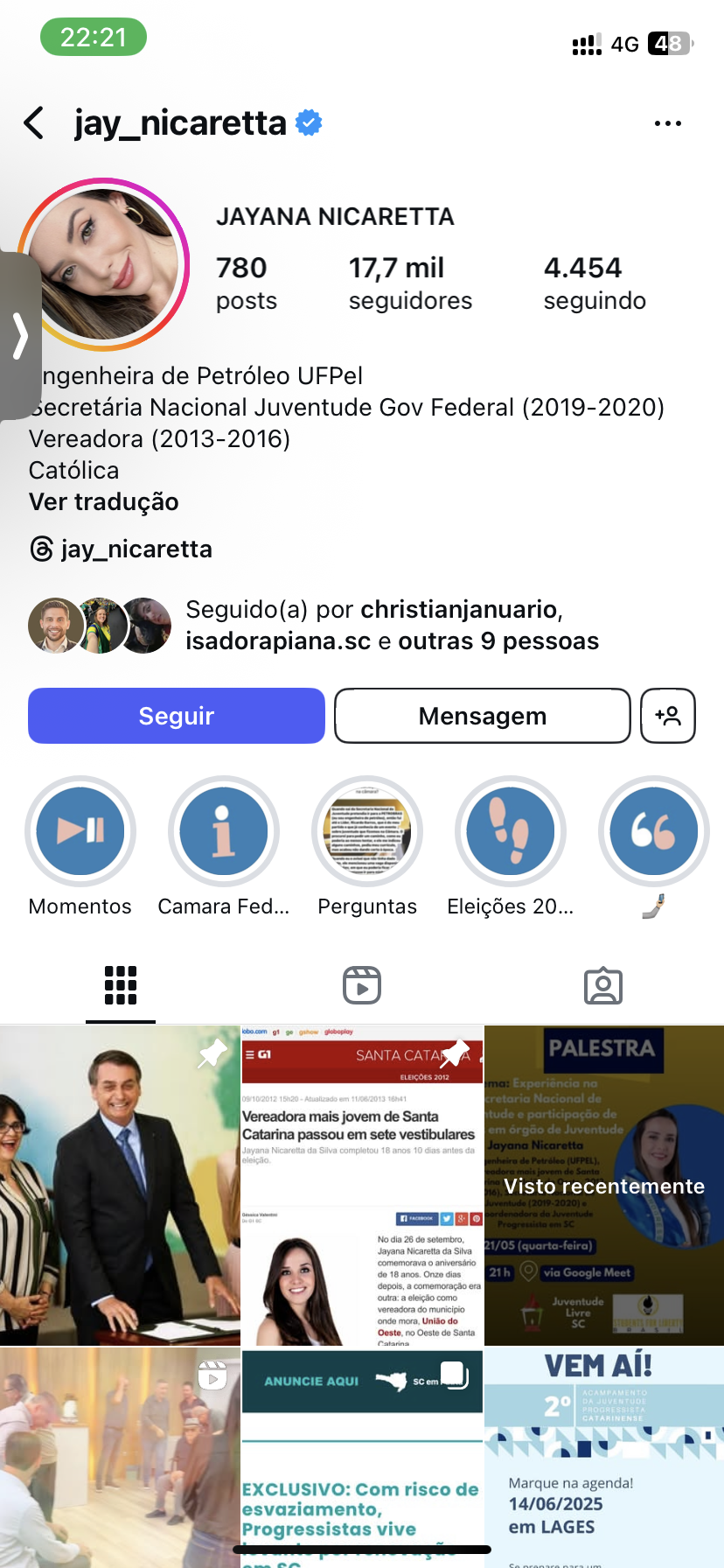
Task: View Jayana's profile picture story
Action: point(105,263)
